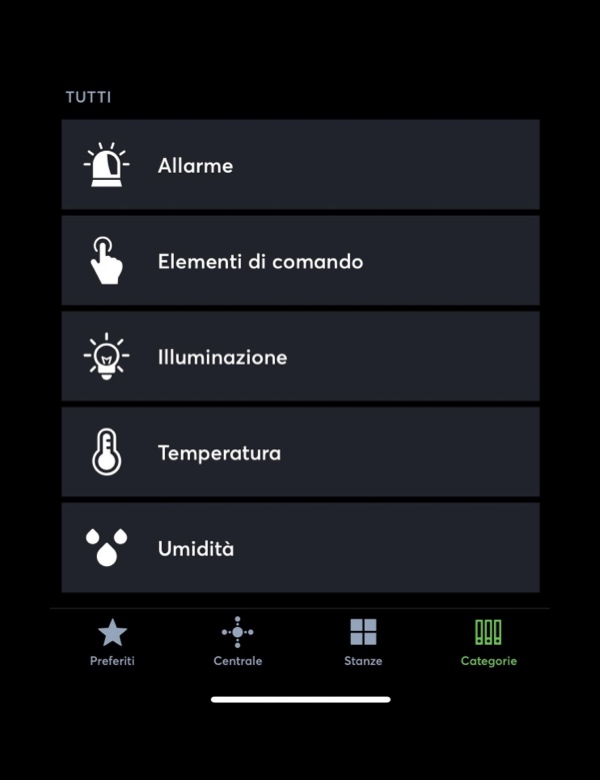Switch to the Stanze tab
This screenshot has width=600, height=780.
[363, 642]
